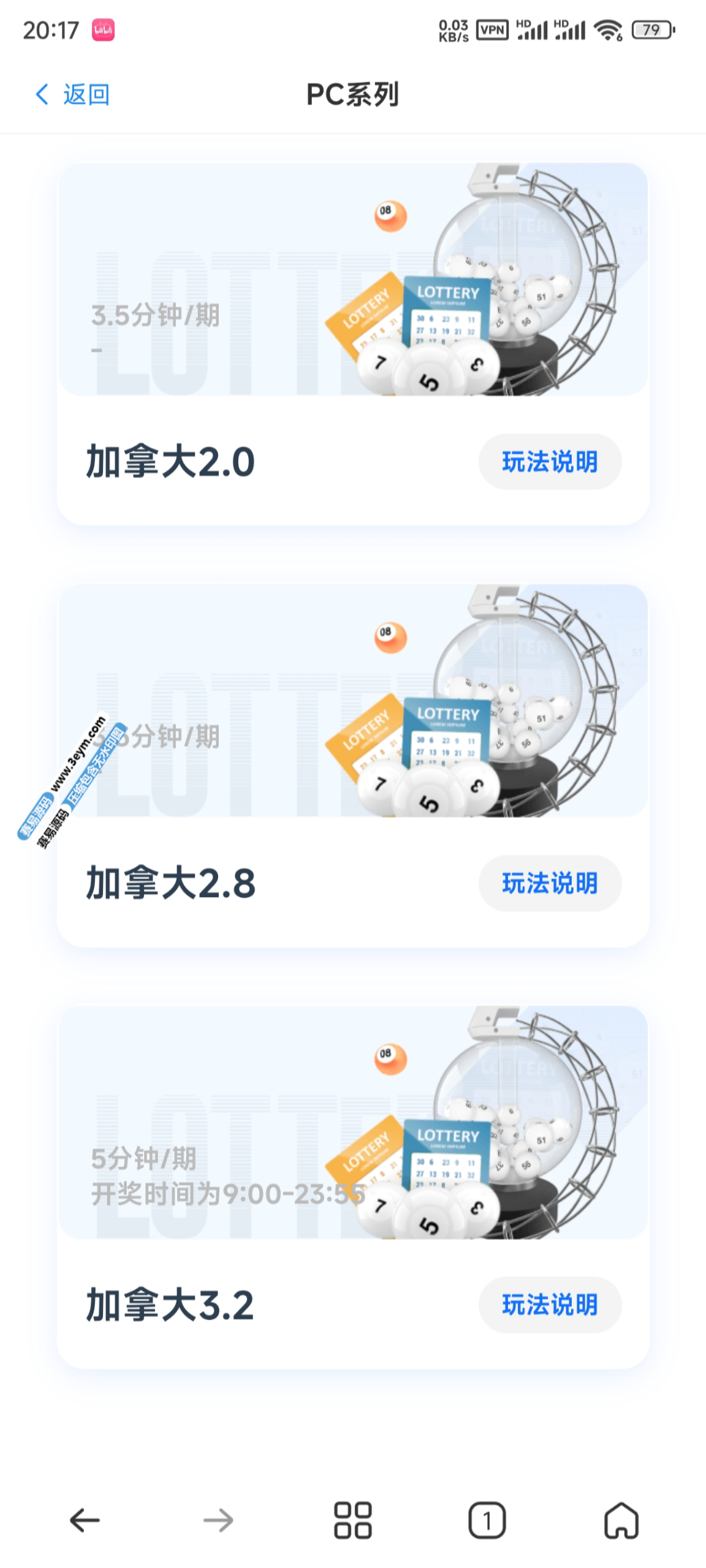Viewport: 706px width, 1568px height.
Task: View 玩法说明 for 加拿大3.2
Action: tap(549, 1304)
